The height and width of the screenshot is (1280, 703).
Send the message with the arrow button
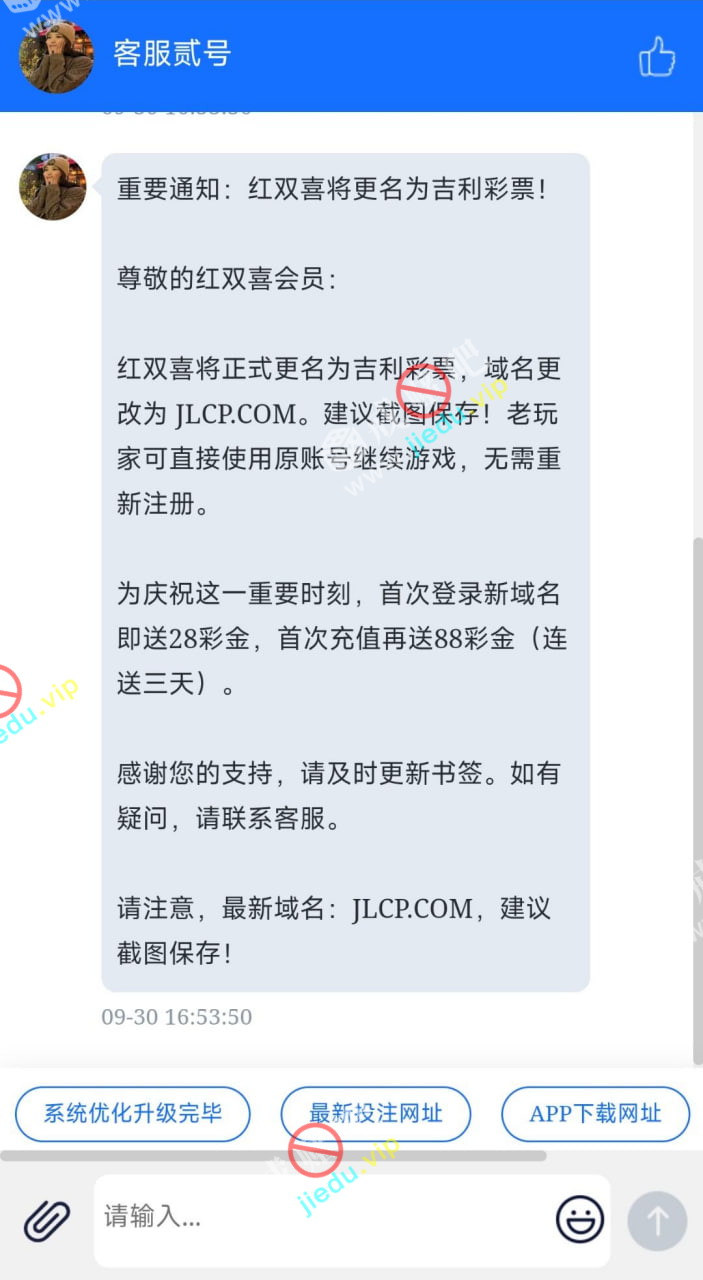pyautogui.click(x=657, y=1221)
